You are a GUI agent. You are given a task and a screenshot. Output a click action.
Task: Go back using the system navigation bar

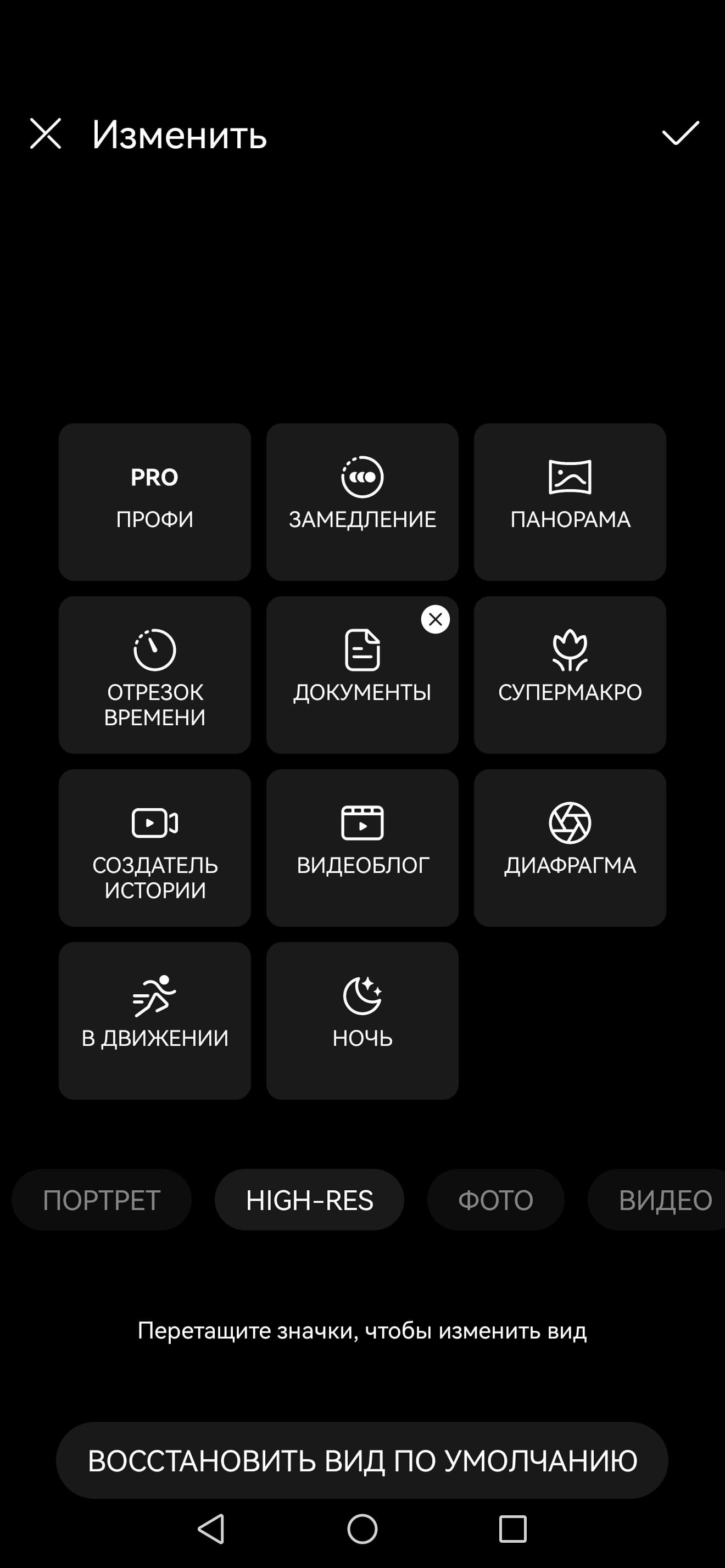pos(212,1528)
